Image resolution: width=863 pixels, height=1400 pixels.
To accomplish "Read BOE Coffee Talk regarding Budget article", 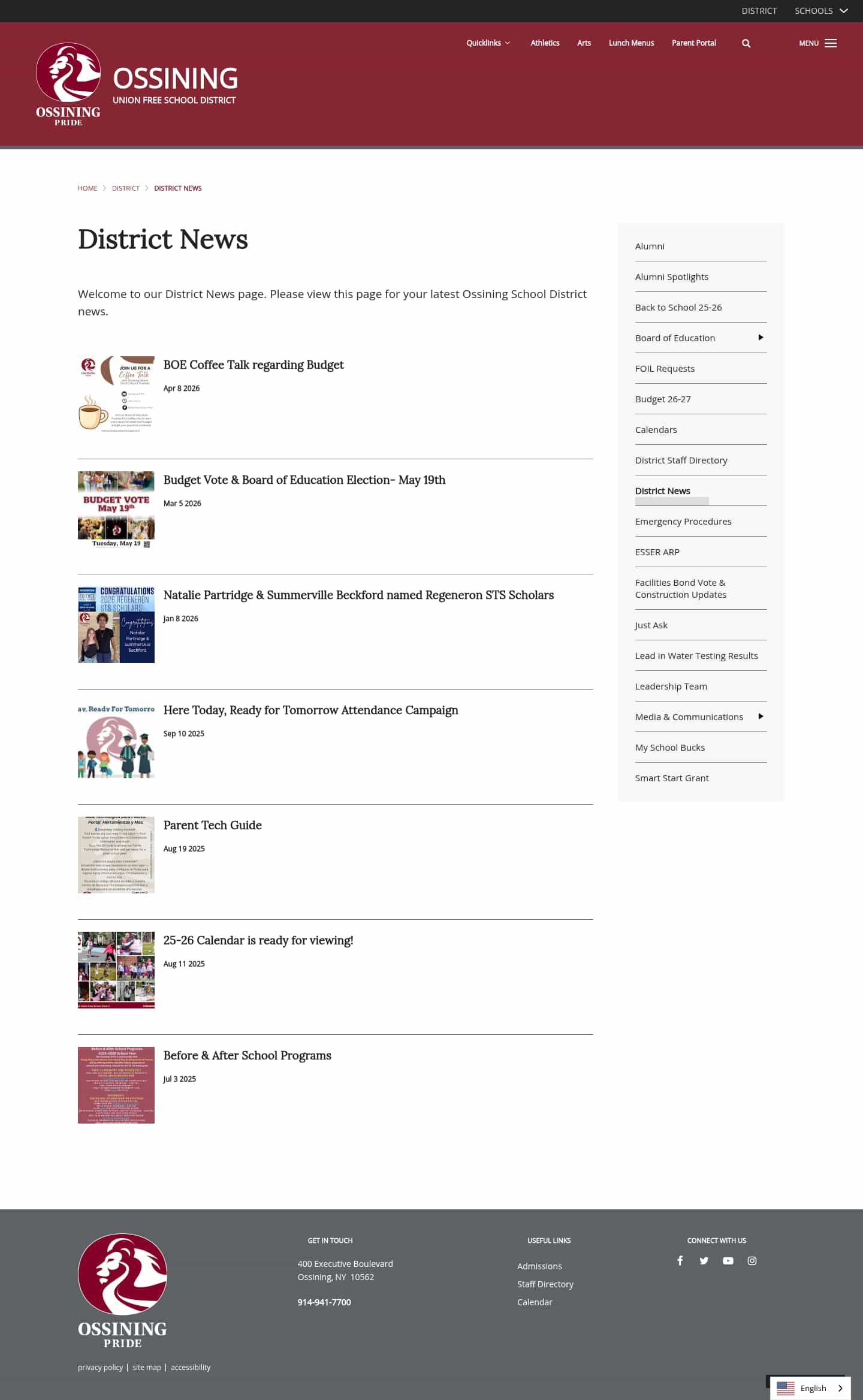I will 253,365.
